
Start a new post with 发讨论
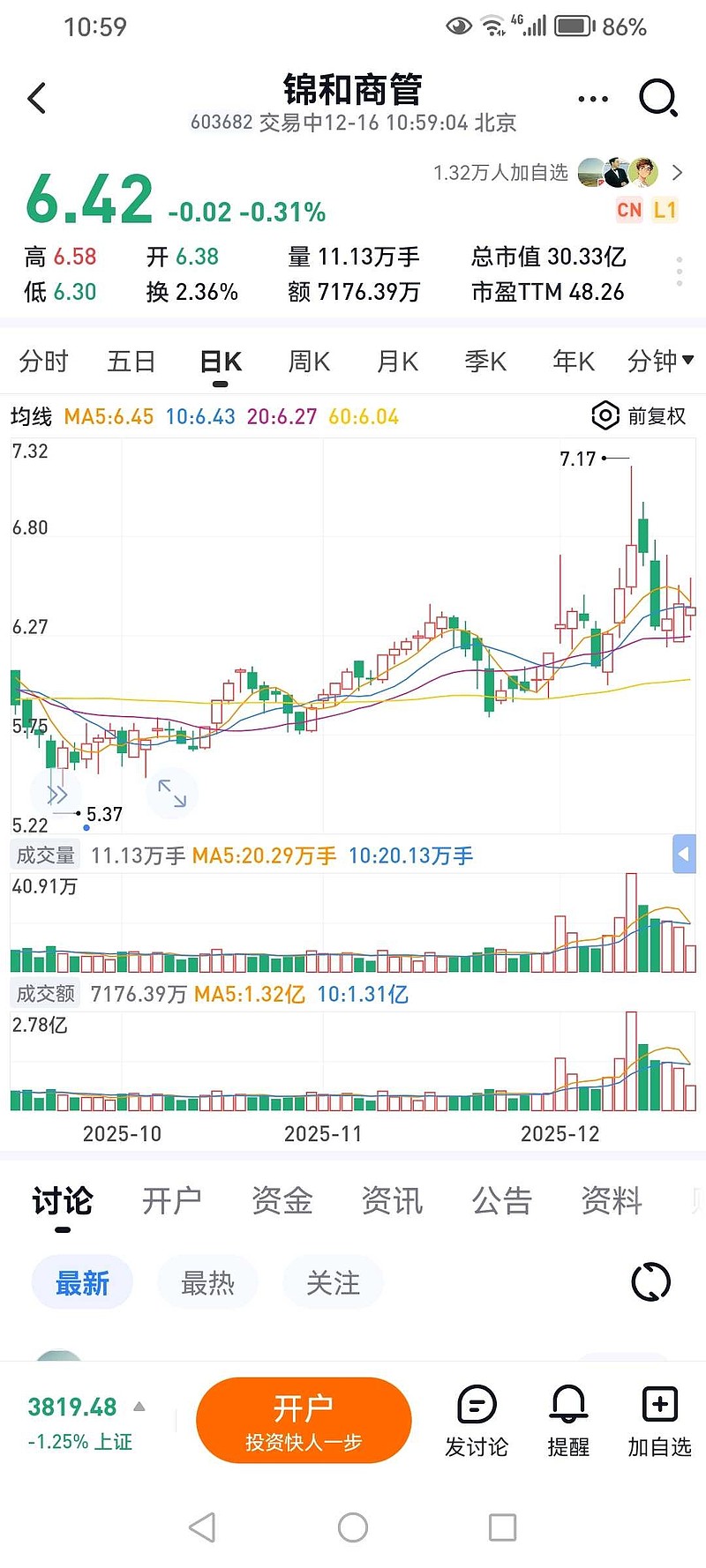click(477, 1422)
